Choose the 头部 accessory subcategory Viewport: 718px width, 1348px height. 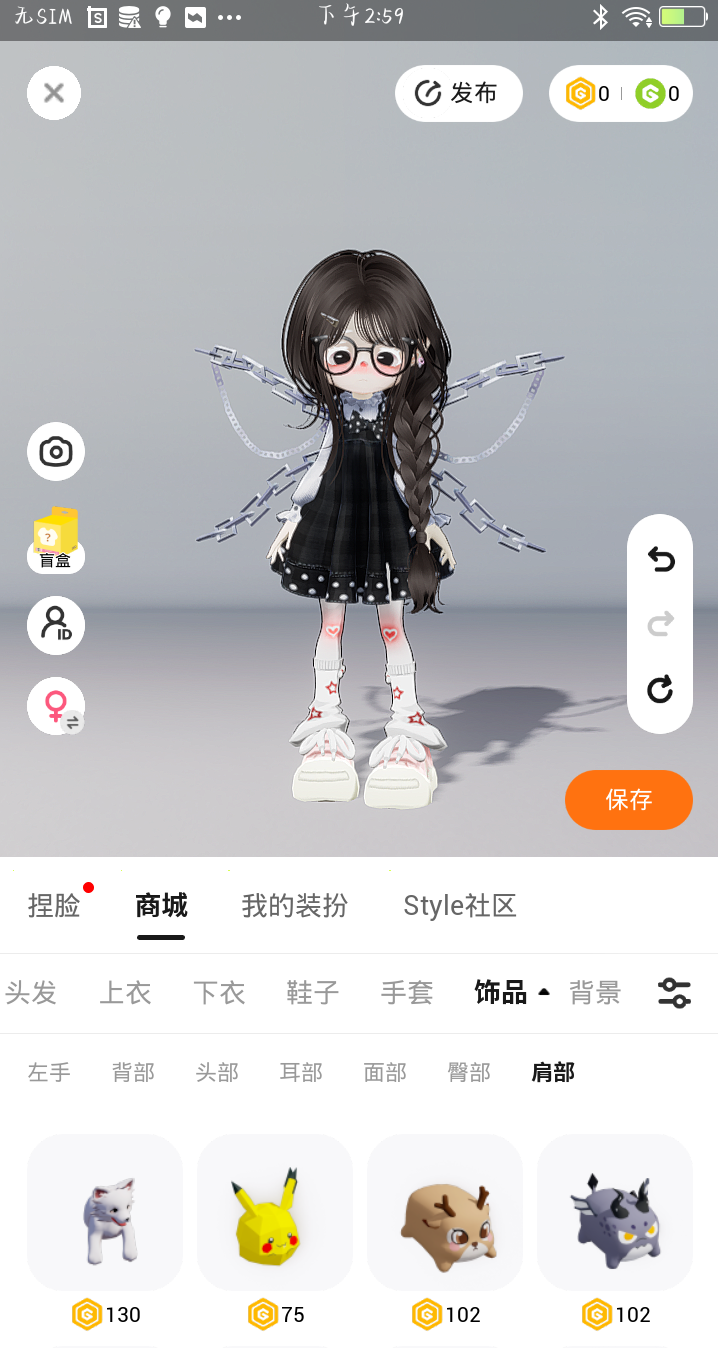[217, 1073]
